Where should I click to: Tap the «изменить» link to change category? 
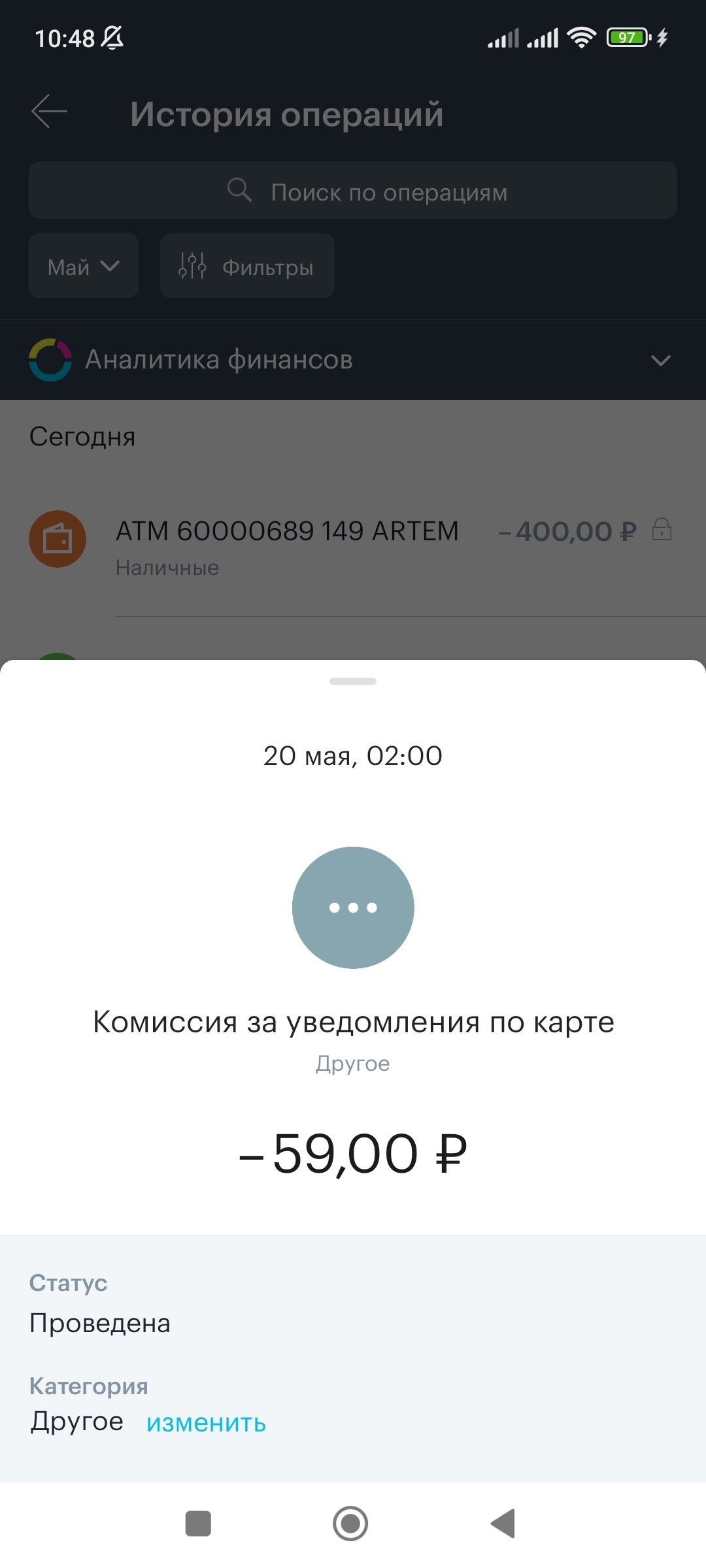click(206, 1423)
